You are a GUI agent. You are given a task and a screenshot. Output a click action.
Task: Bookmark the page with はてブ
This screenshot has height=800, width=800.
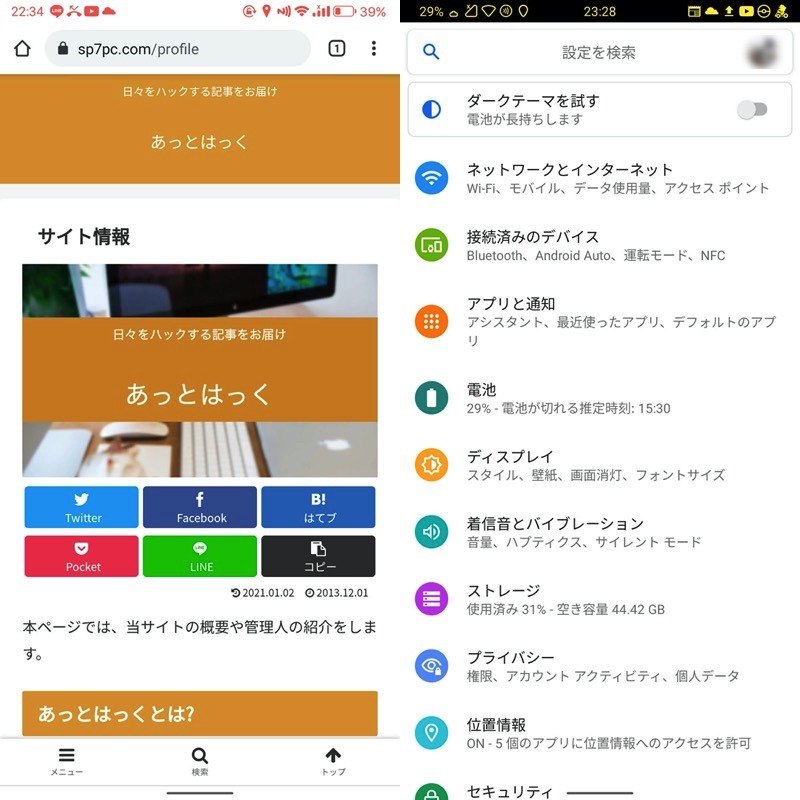(x=319, y=507)
